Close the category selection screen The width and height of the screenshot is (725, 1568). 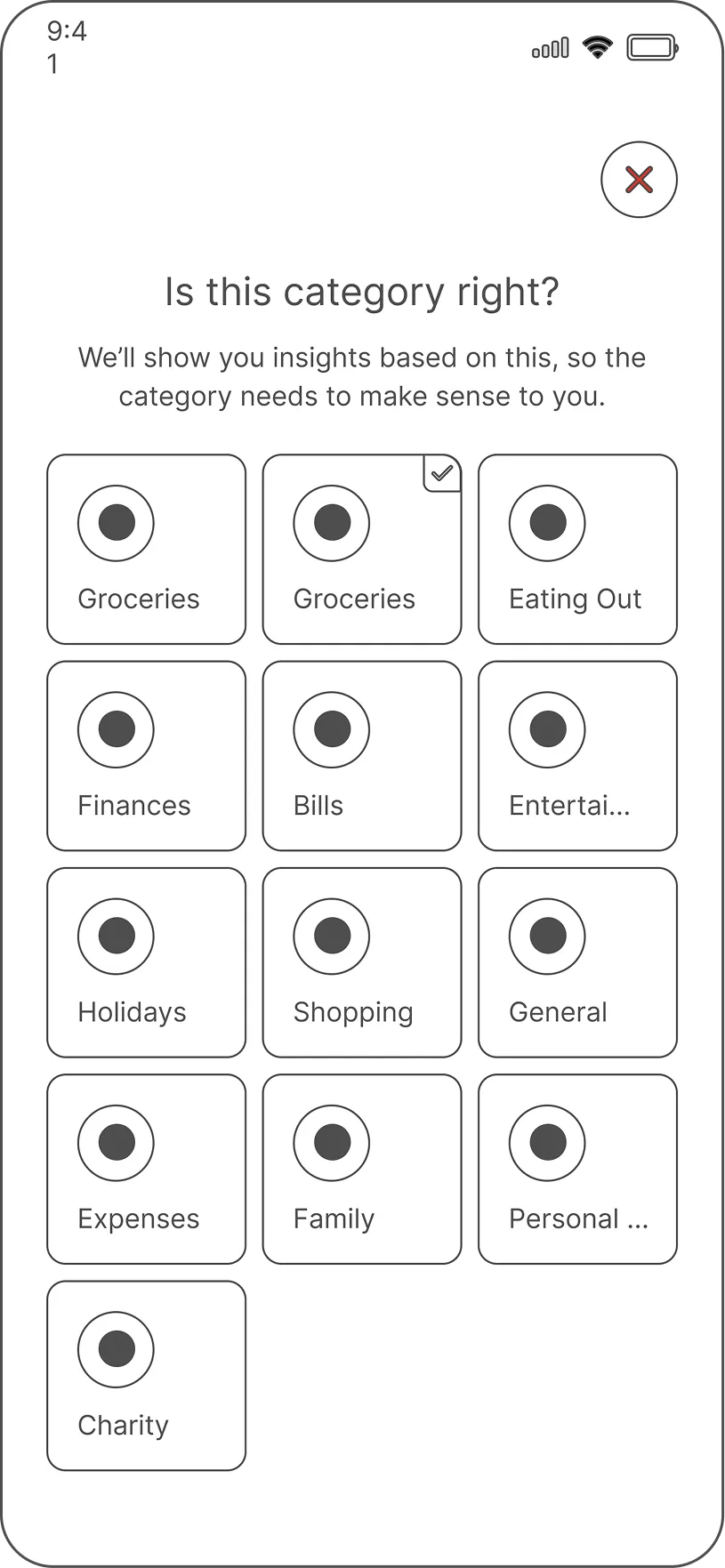click(x=639, y=180)
